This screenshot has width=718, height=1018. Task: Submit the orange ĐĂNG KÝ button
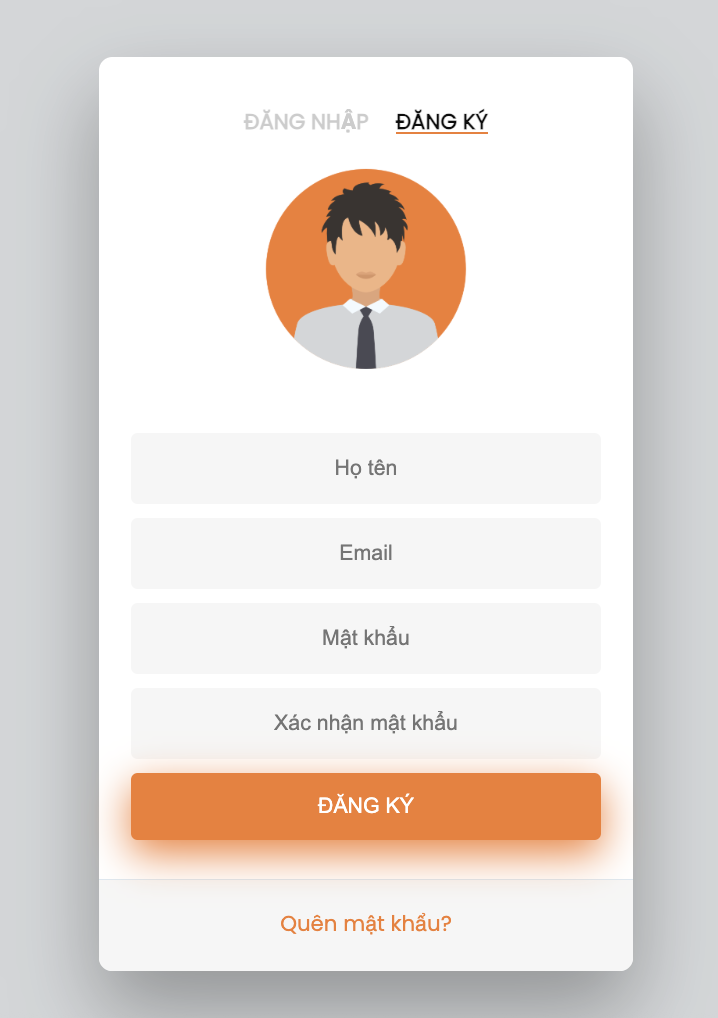(365, 806)
